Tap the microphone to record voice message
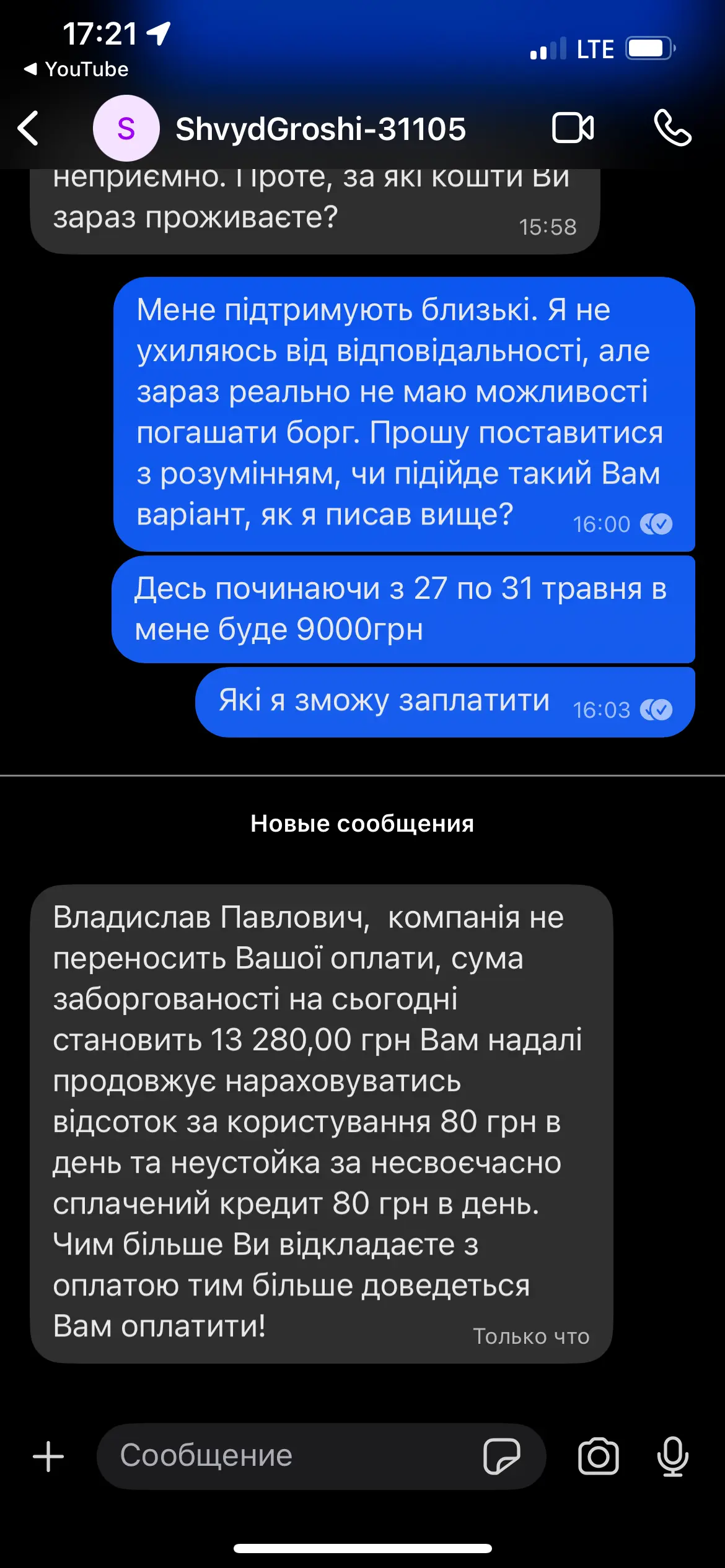Image resolution: width=725 pixels, height=1568 pixels. pos(672,1456)
